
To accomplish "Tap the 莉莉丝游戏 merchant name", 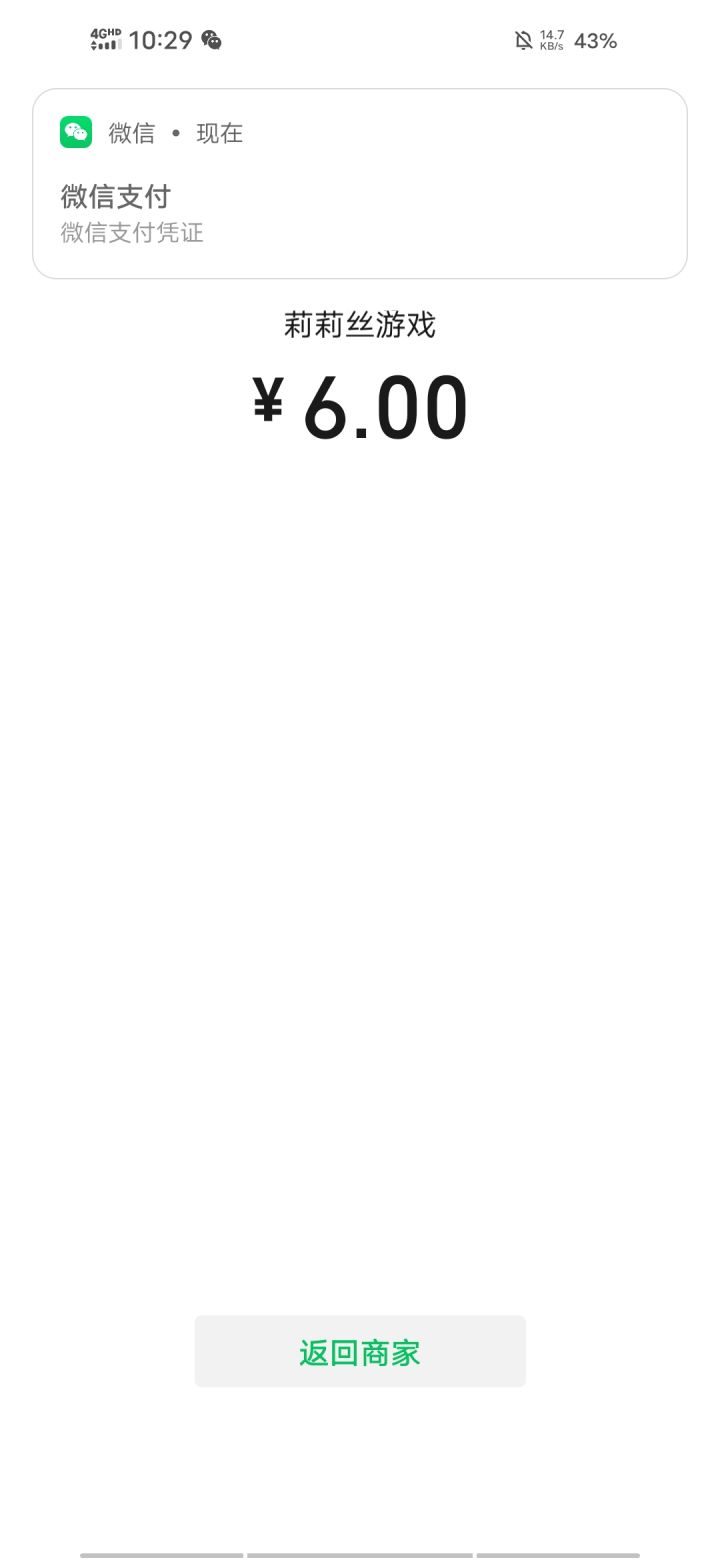I will pyautogui.click(x=360, y=325).
